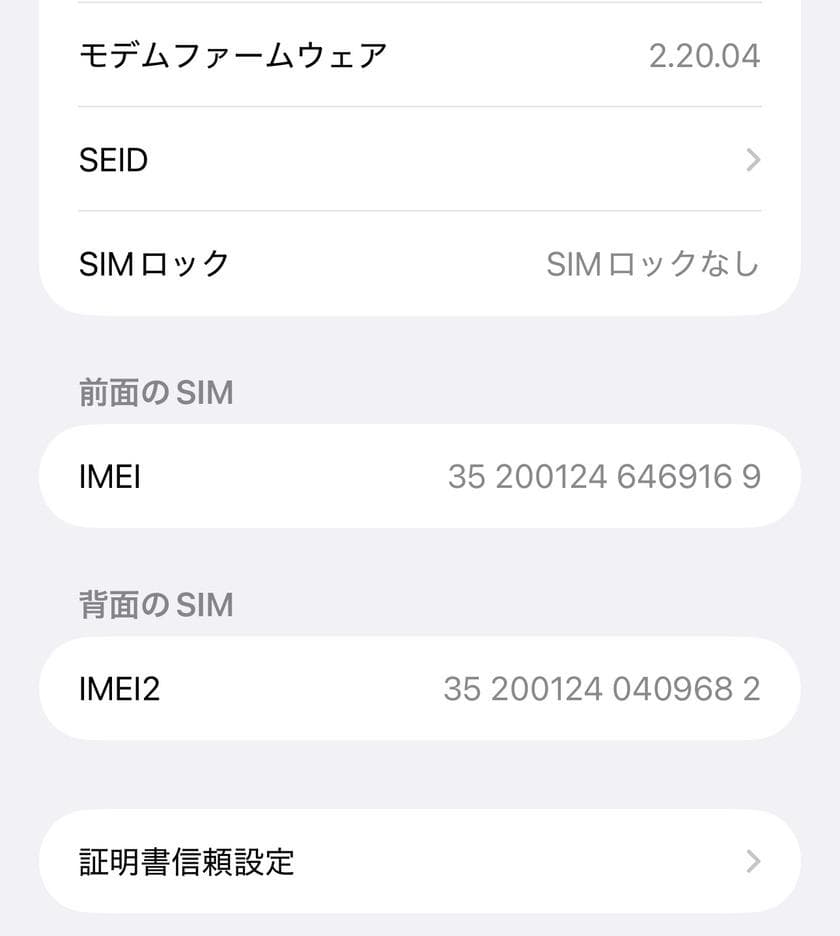
Task: Tap the IMEI2 number 35 200124 040968 2
Action: [x=604, y=688]
